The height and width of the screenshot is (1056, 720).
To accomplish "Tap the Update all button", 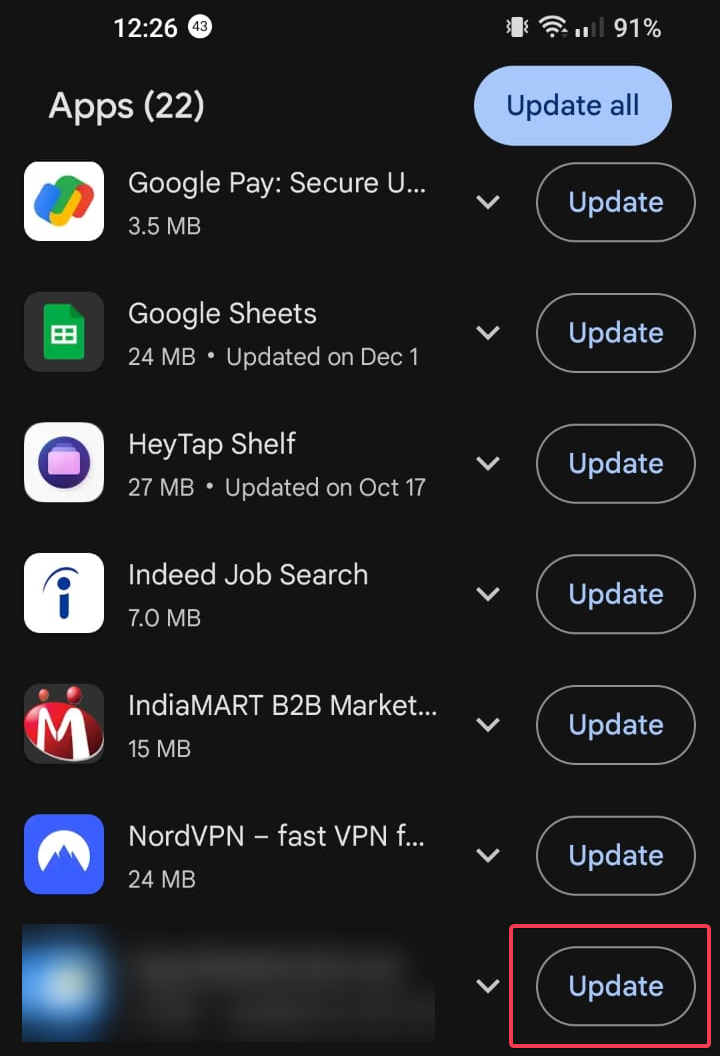I will (572, 106).
